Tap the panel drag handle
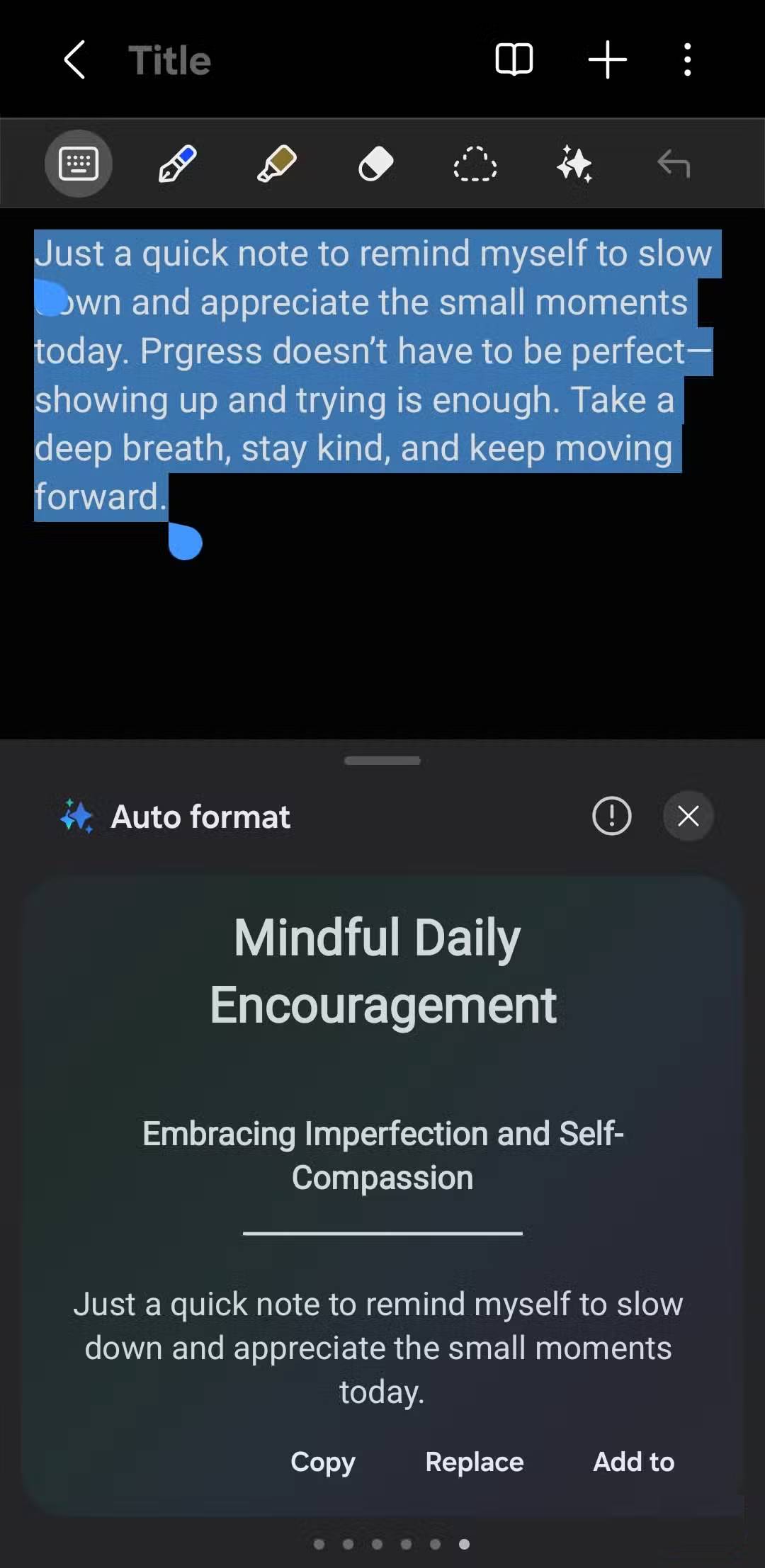This screenshot has width=765, height=1568. [382, 761]
